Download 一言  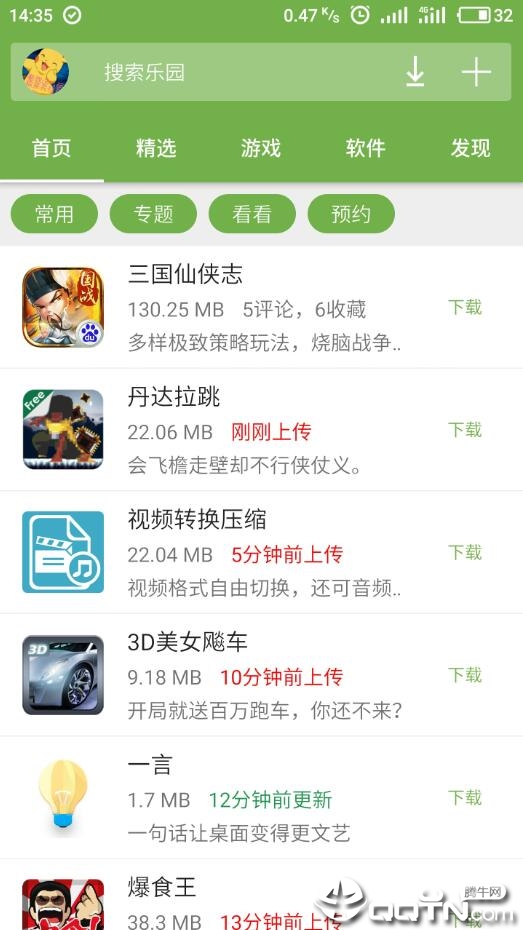(465, 798)
